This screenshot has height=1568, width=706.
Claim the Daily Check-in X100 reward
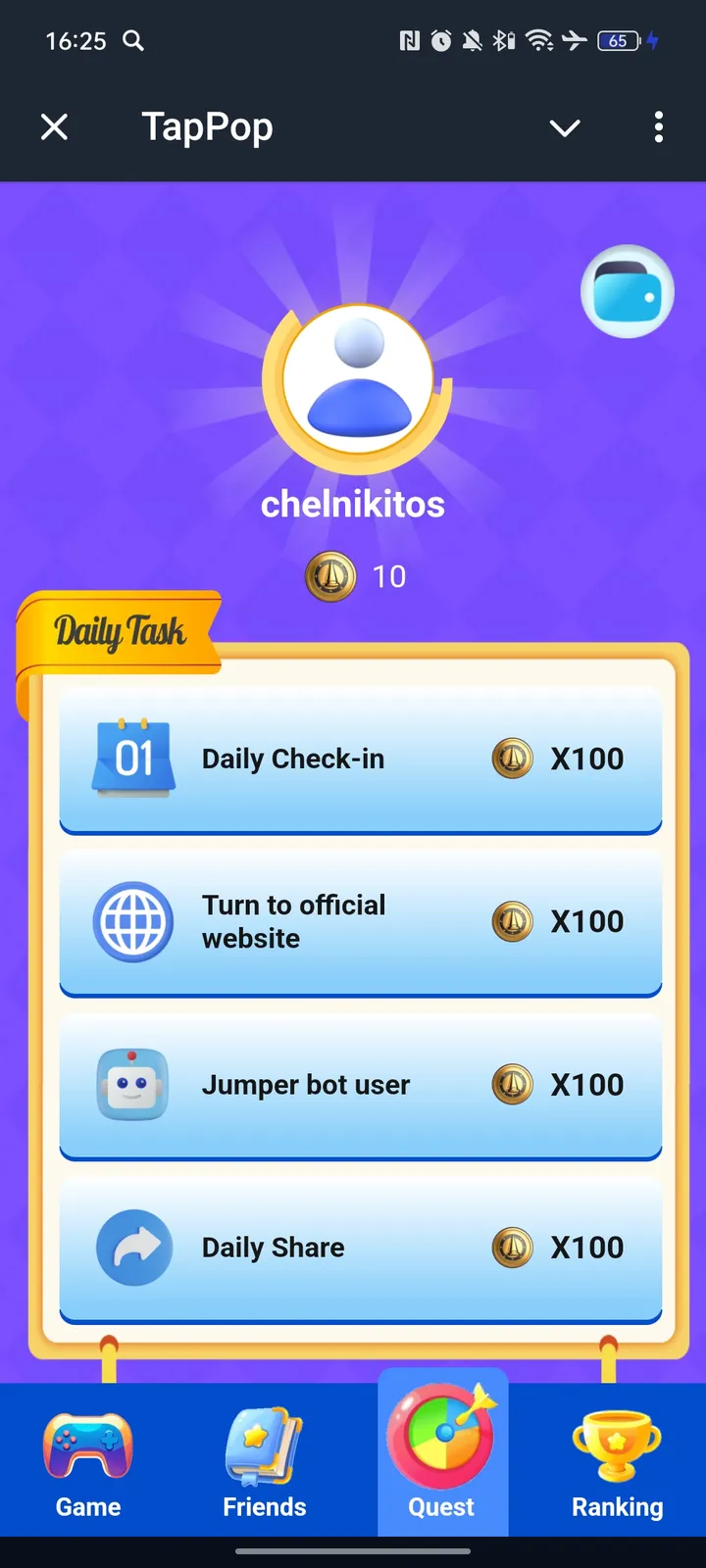pos(361,759)
